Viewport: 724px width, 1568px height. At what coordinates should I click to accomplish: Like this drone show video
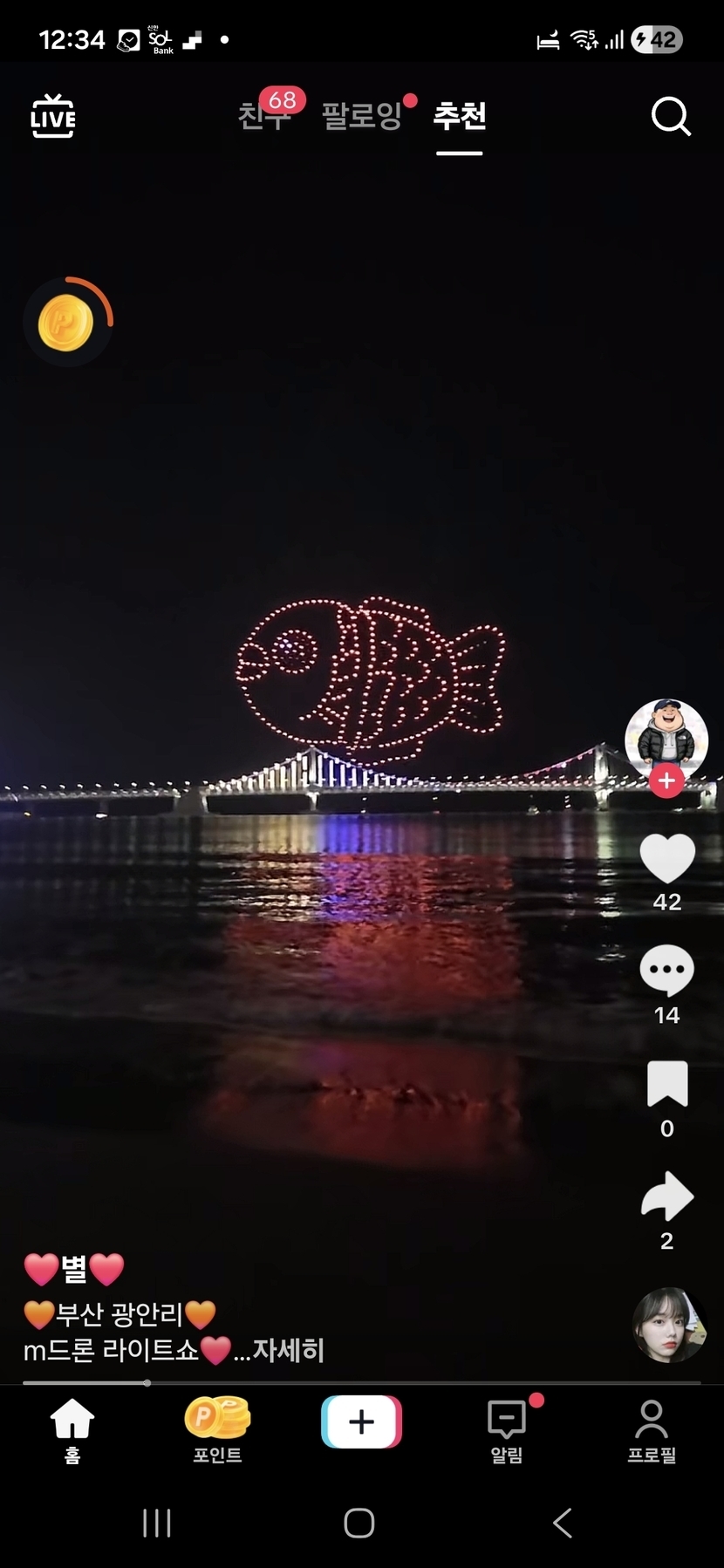click(x=667, y=859)
